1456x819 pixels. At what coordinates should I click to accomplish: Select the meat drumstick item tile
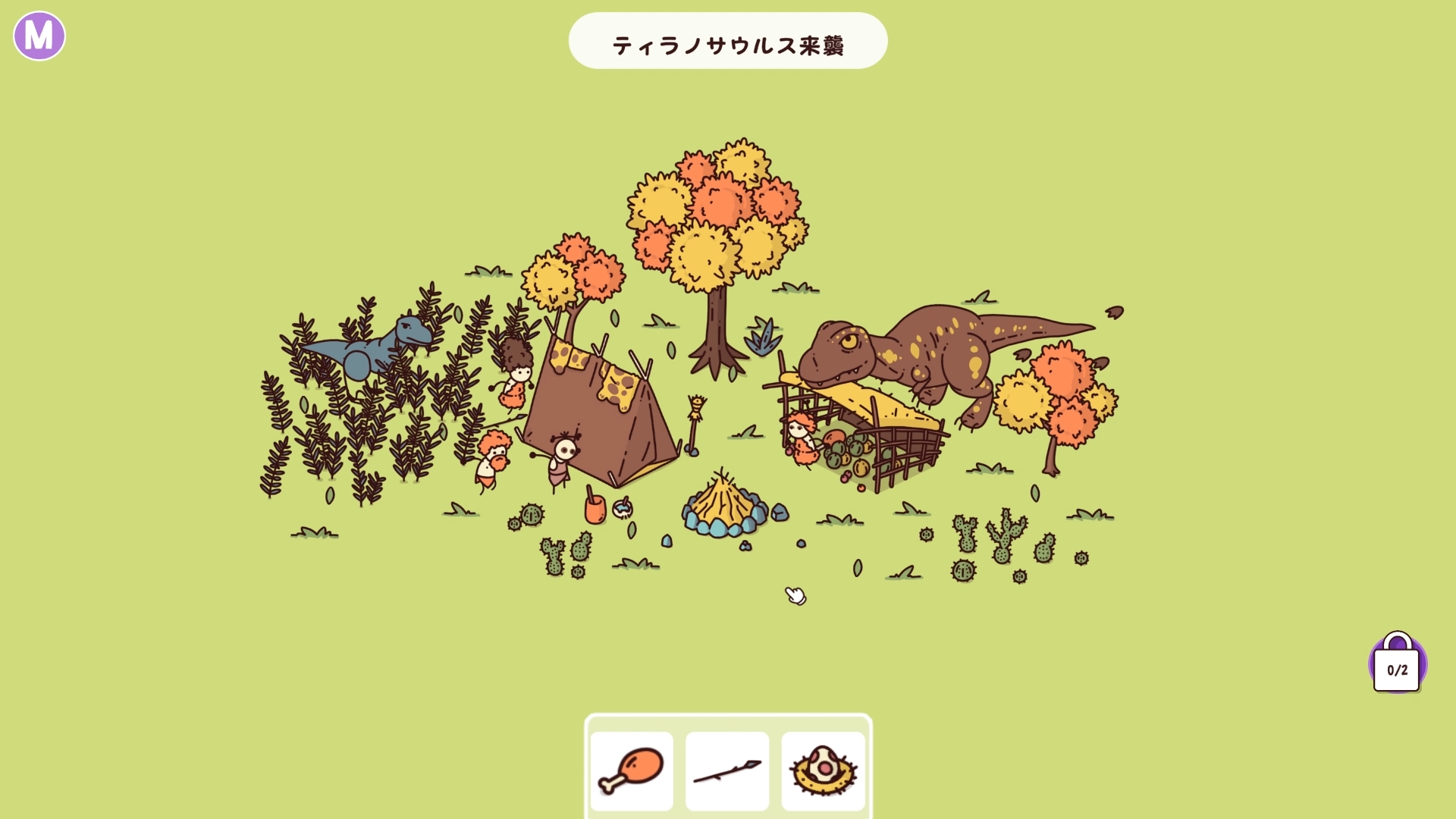632,771
